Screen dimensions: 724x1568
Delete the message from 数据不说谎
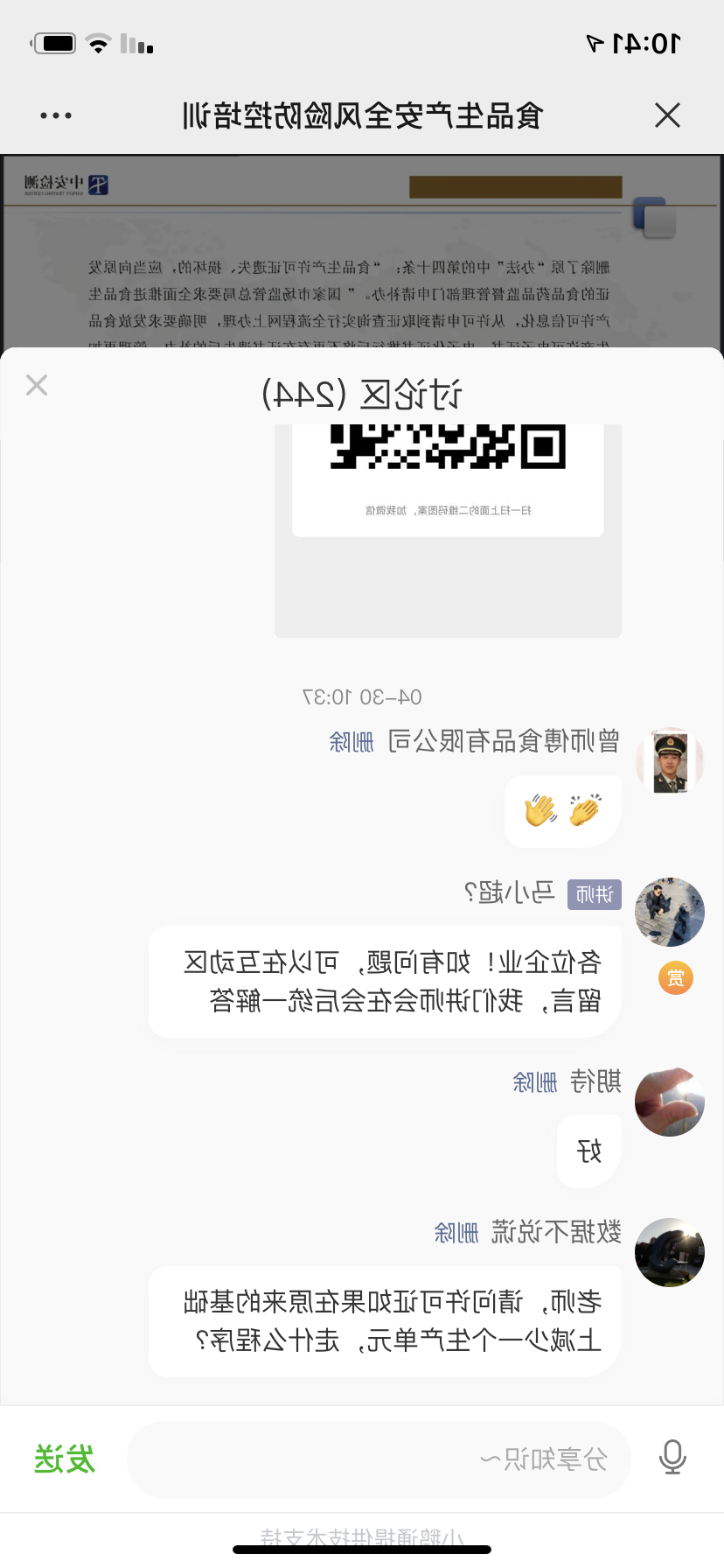tap(456, 1233)
